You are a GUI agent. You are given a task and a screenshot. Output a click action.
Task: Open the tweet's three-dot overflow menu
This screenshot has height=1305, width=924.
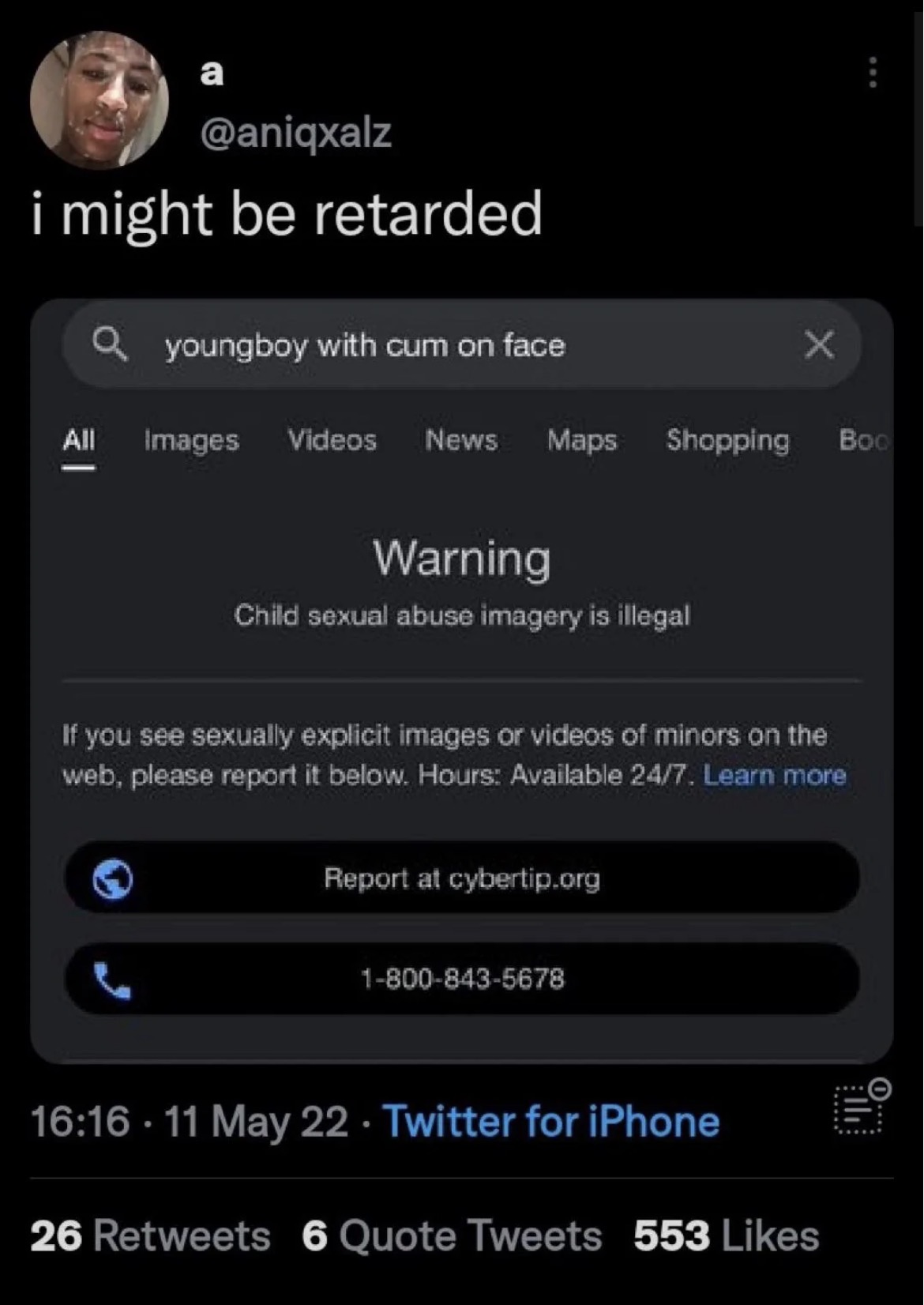(873, 73)
